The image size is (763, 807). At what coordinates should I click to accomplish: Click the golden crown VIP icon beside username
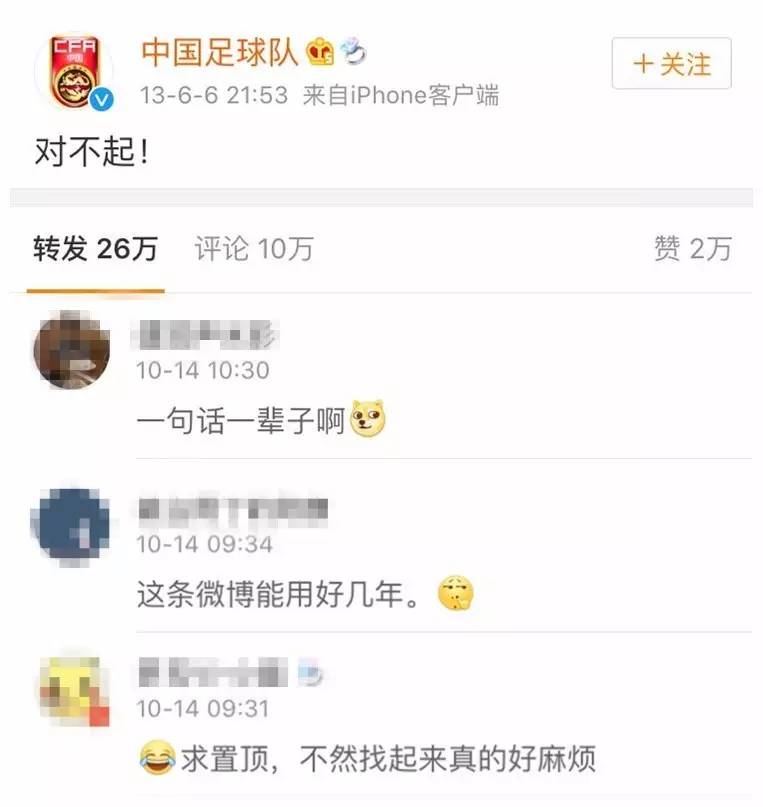[x=320, y=52]
